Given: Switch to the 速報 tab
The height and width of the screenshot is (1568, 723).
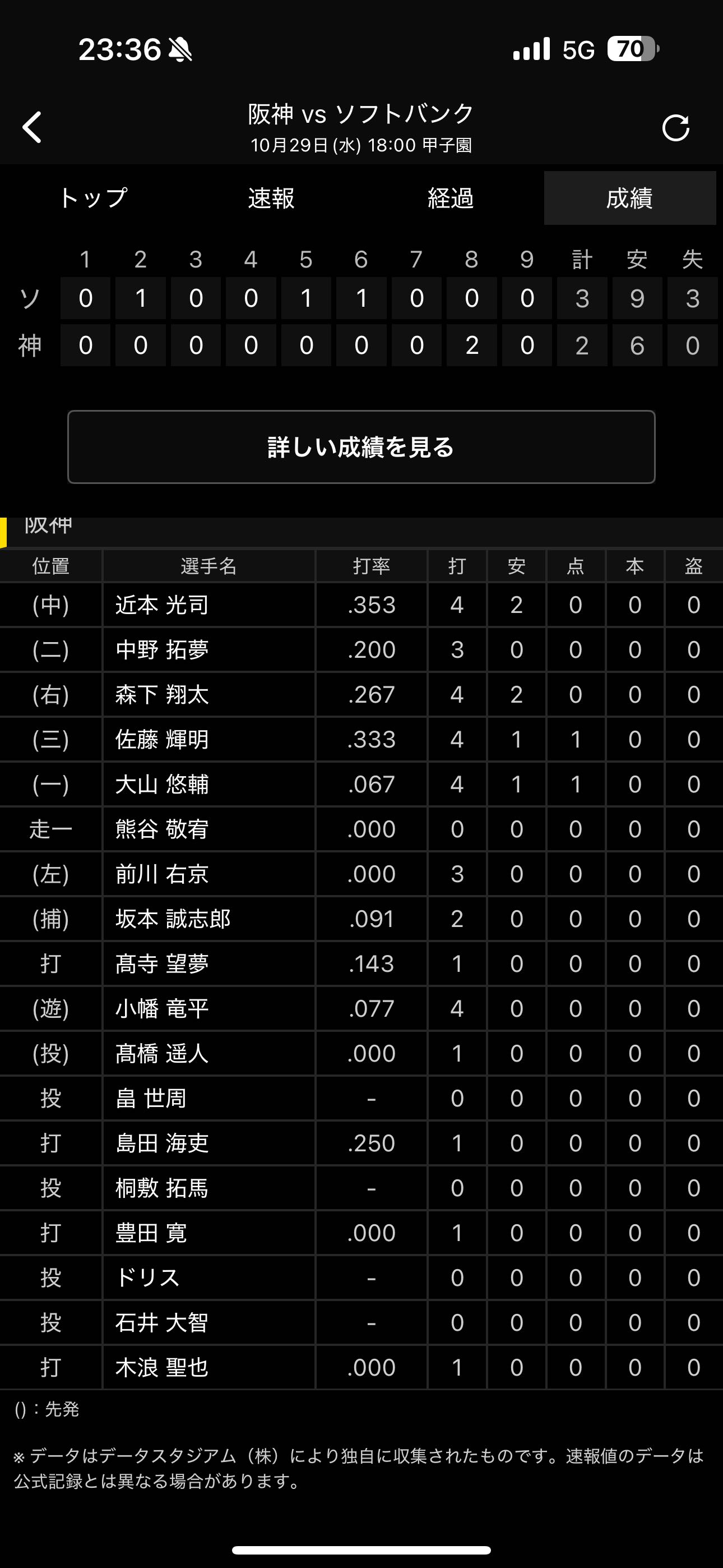Looking at the screenshot, I should [271, 198].
